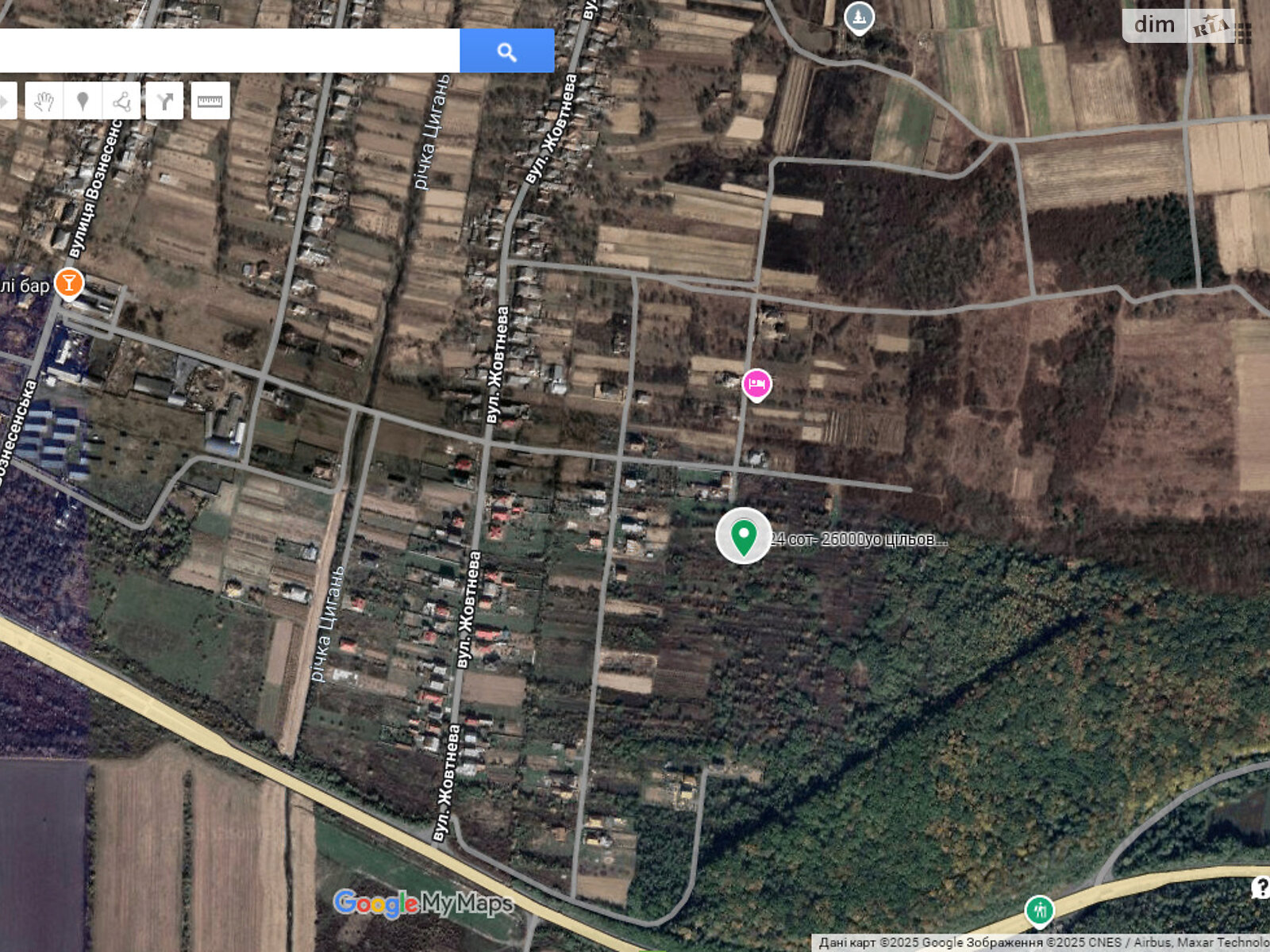This screenshot has height=952, width=1270.
Task: Select the draw line tool
Action: pos(121,101)
